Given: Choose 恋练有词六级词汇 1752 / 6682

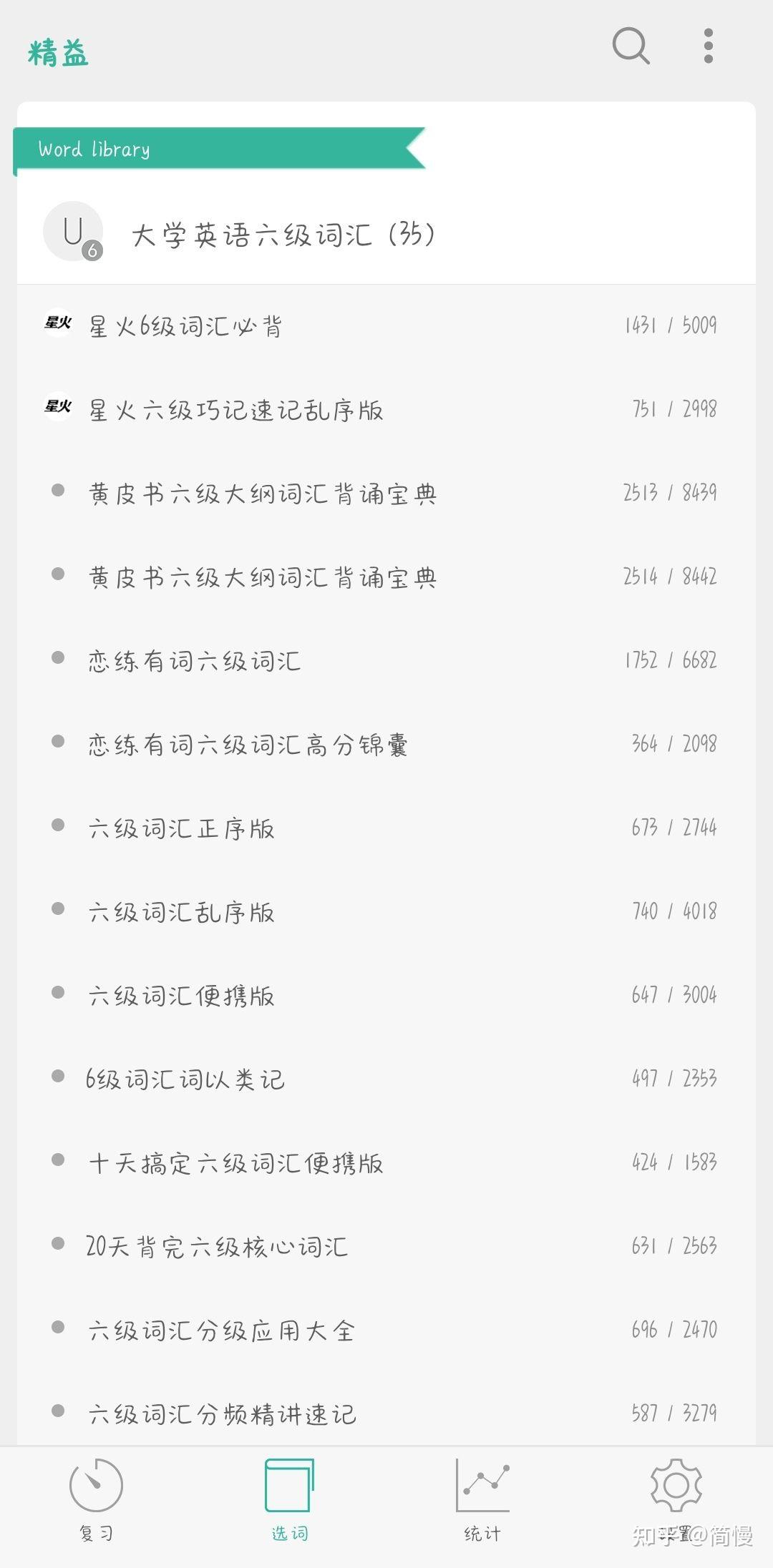Looking at the screenshot, I should (386, 660).
